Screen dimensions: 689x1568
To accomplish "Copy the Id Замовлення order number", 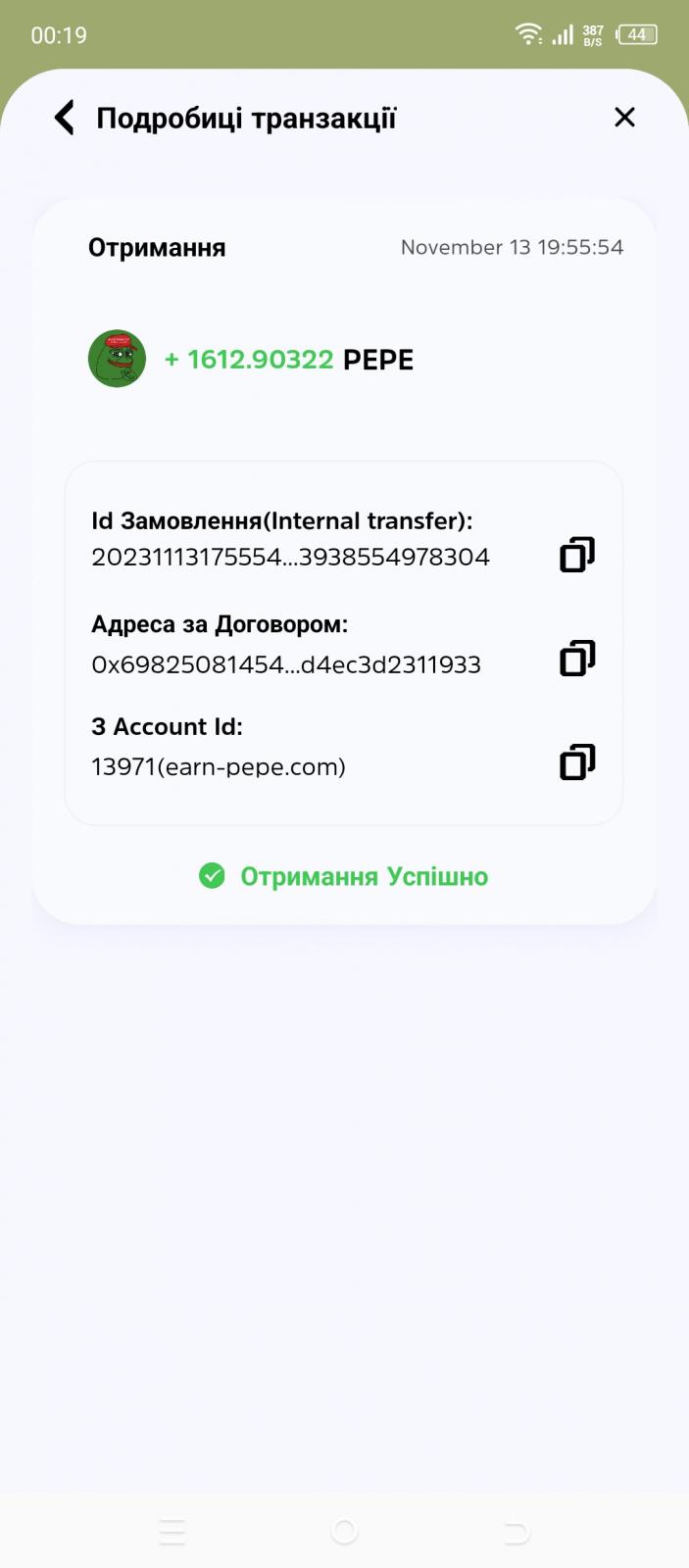I will 577,555.
